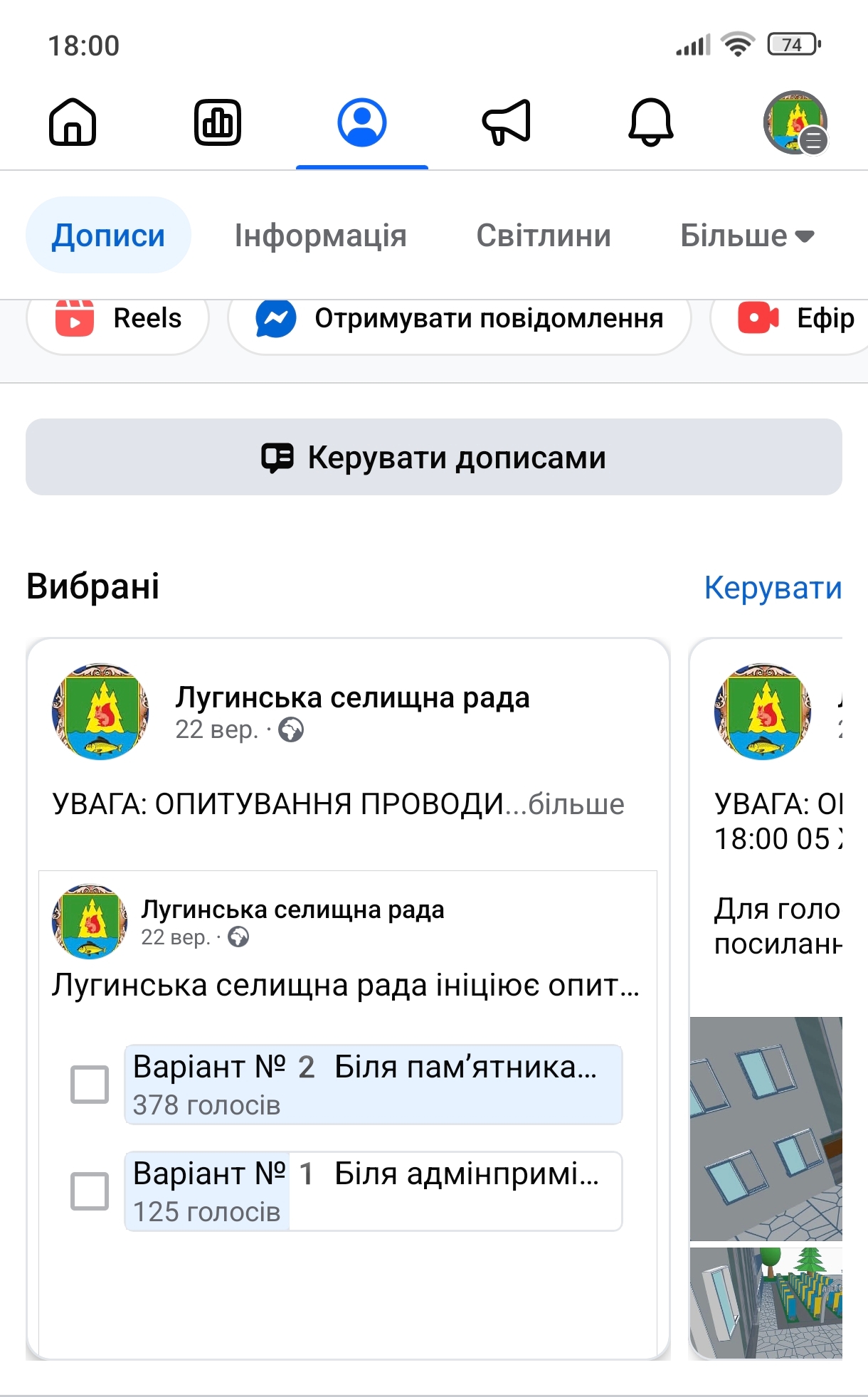This screenshot has width=868, height=1397.
Task: Check the Варіант № 2 poll option
Action: pyautogui.click(x=90, y=1085)
